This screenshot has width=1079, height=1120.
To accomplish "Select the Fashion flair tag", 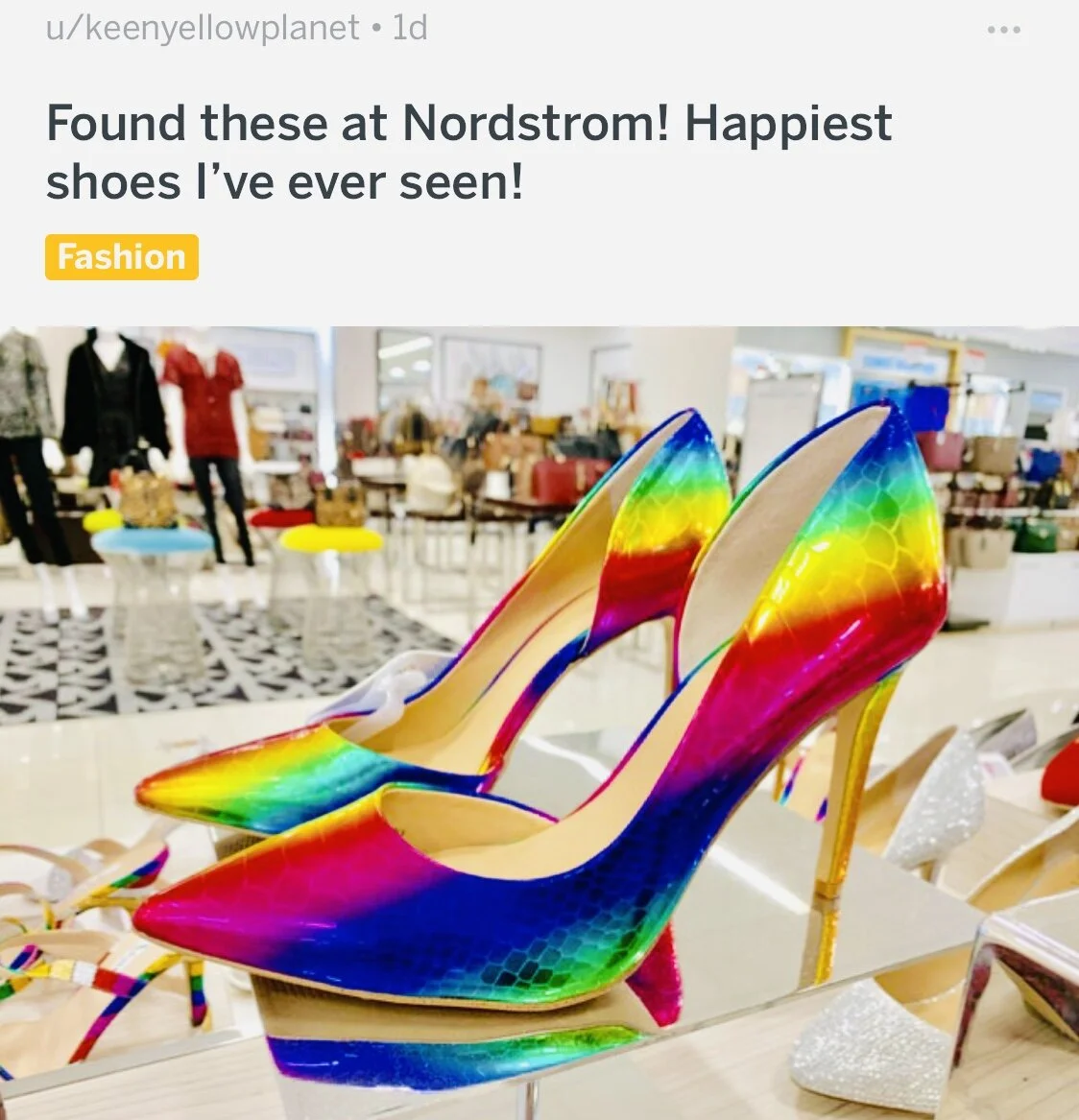I will point(122,257).
